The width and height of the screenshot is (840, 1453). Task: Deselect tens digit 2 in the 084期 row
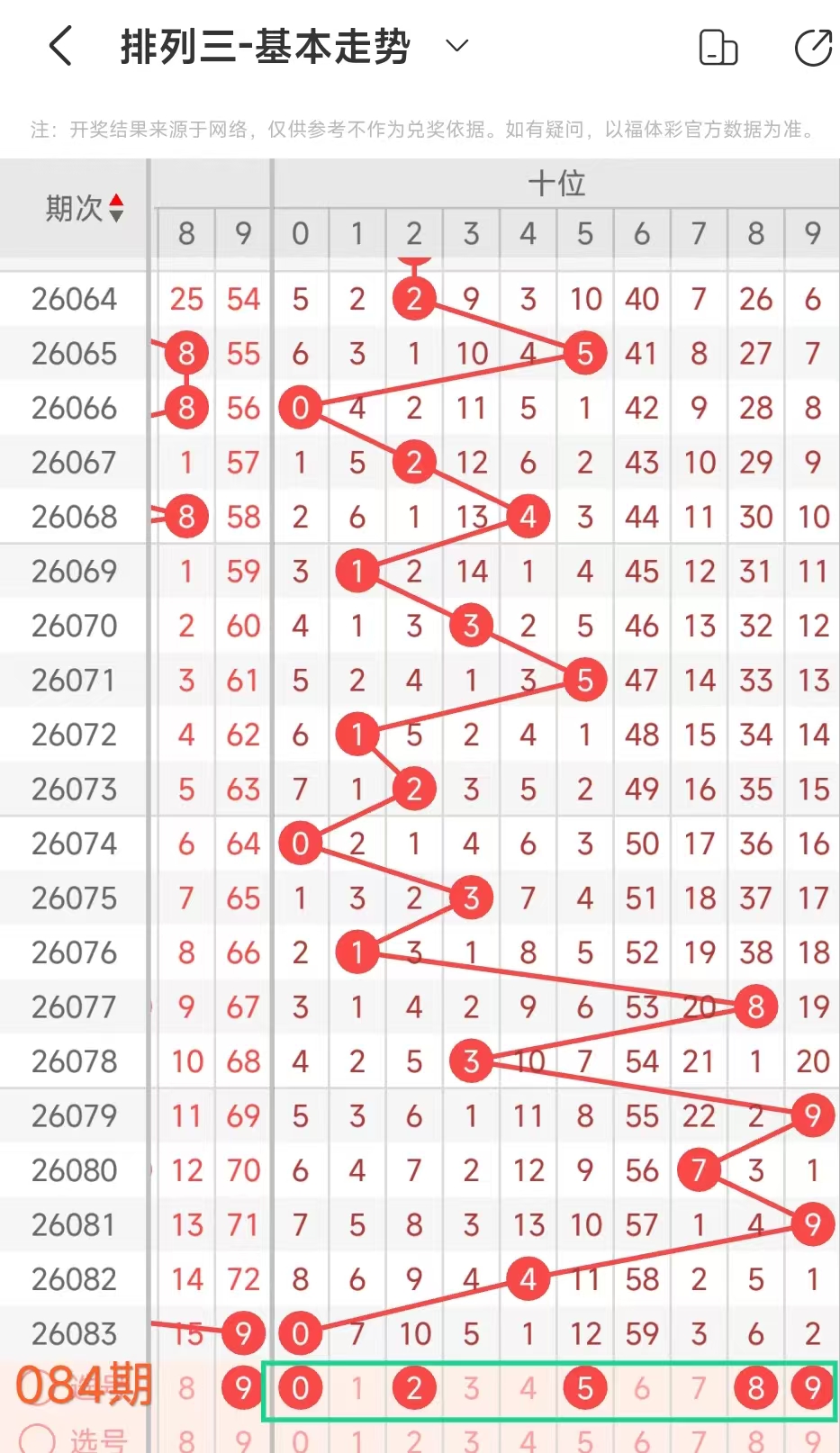[x=414, y=1388]
